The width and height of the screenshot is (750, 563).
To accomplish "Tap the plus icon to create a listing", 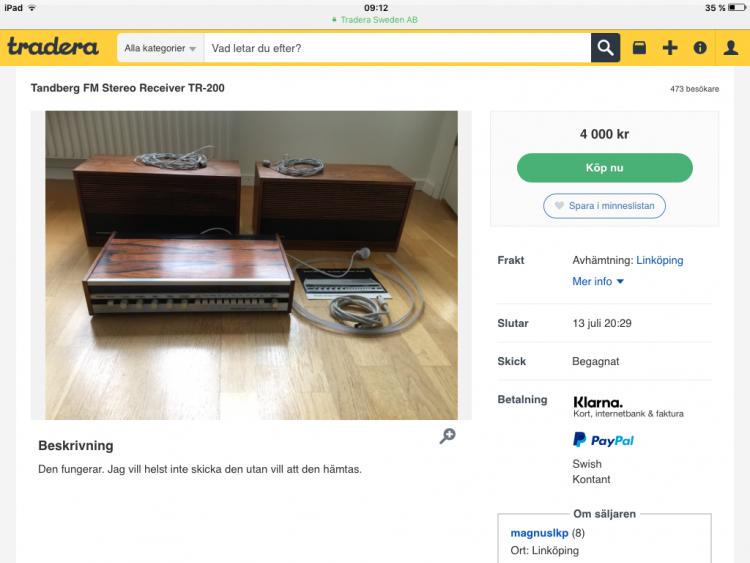I will (670, 48).
